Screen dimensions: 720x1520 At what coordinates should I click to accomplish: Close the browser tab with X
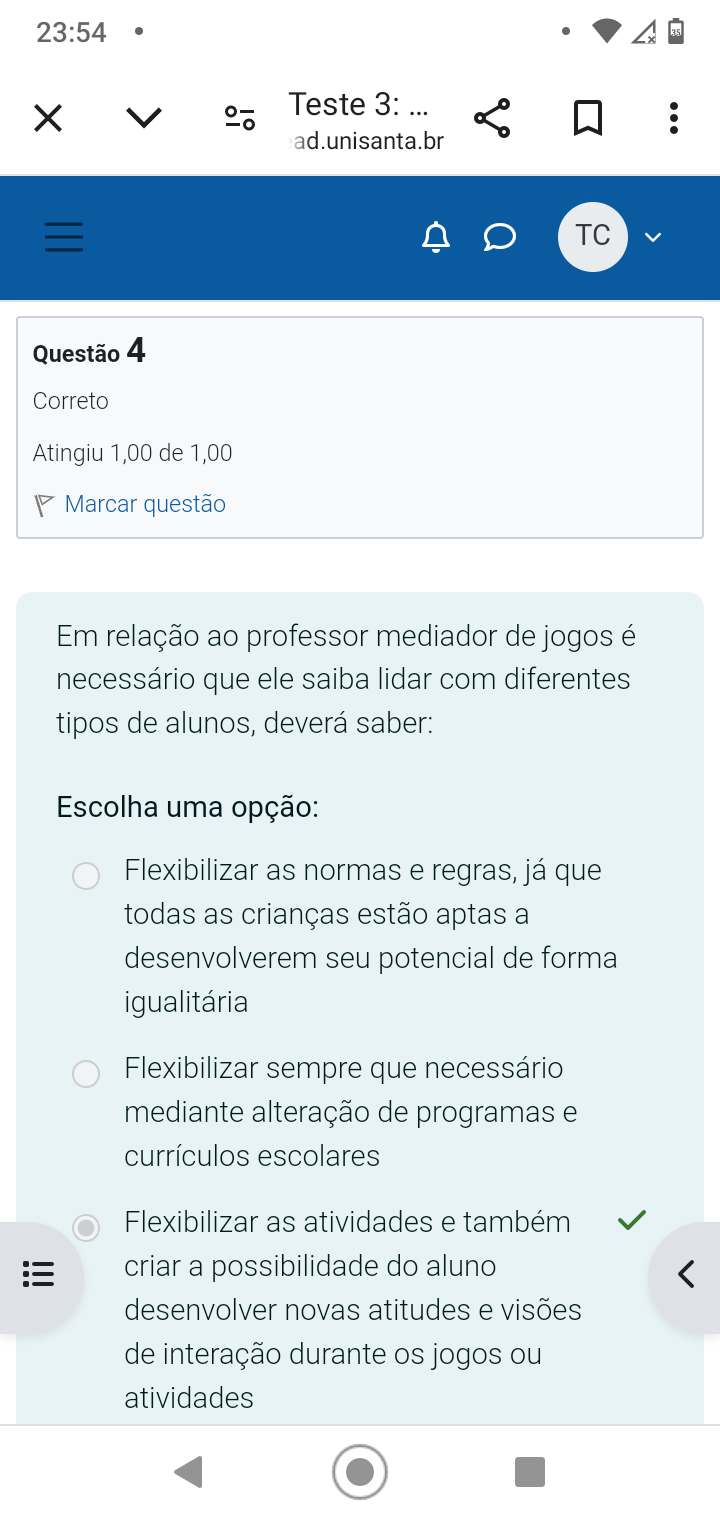coord(48,119)
